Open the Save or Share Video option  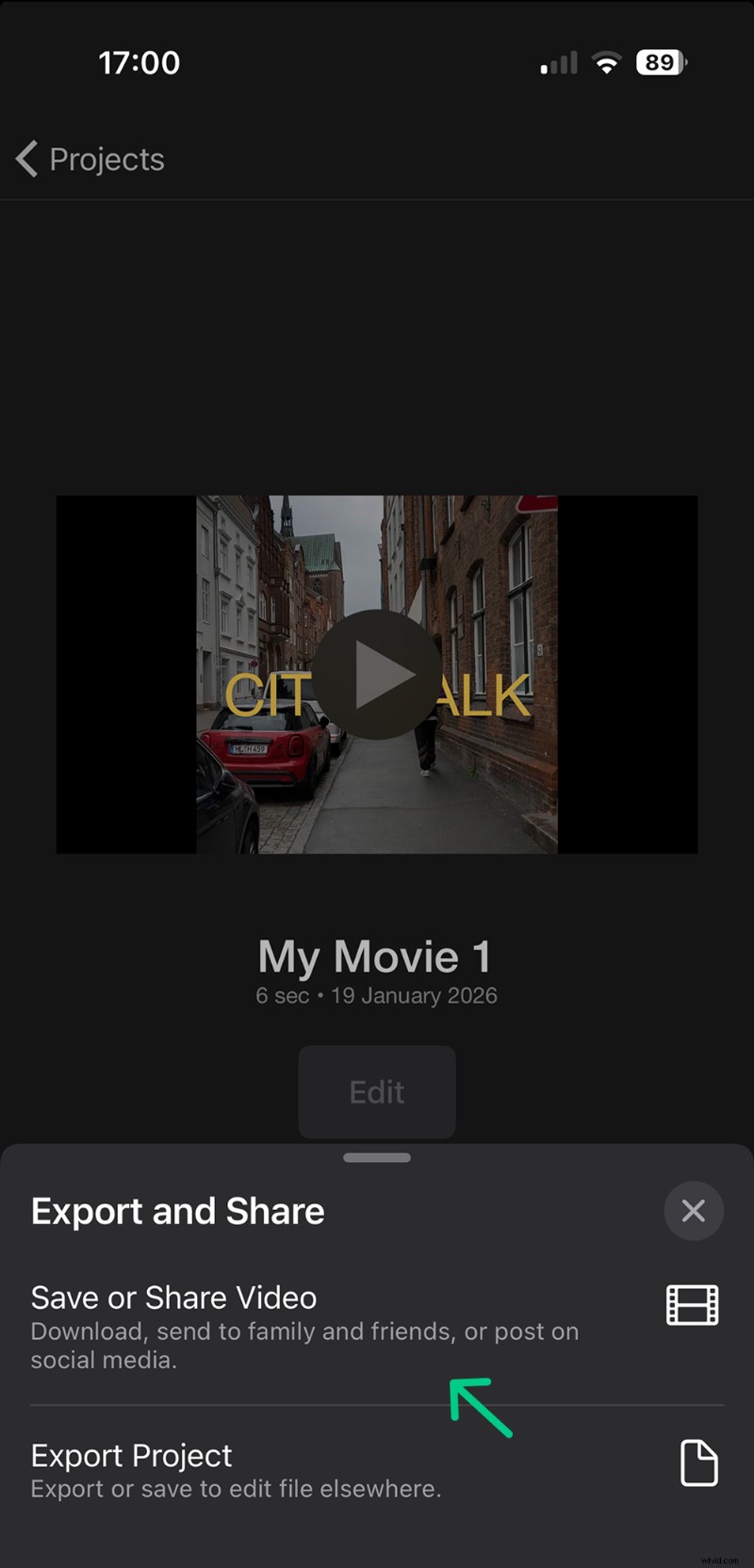coord(173,1298)
